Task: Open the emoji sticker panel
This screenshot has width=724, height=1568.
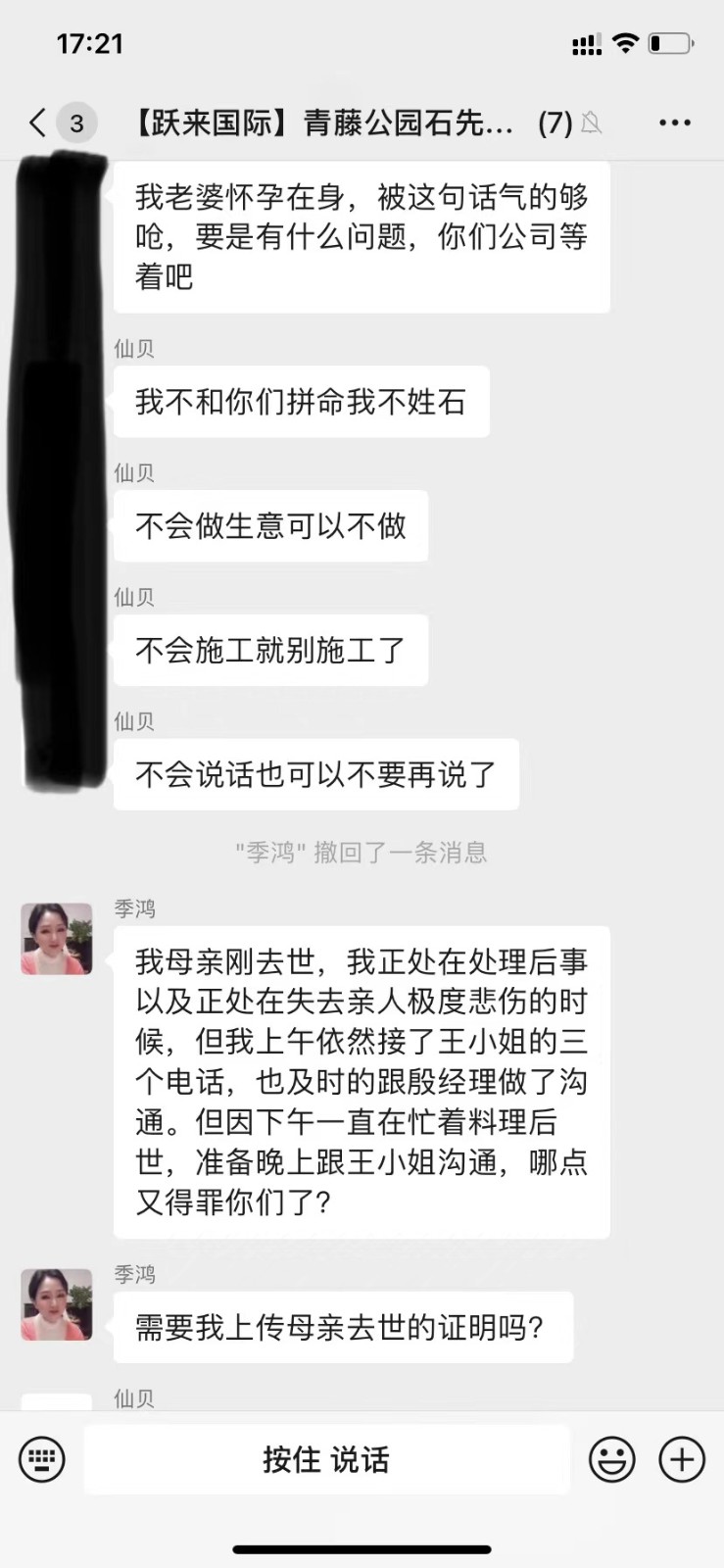Action: tap(611, 1459)
